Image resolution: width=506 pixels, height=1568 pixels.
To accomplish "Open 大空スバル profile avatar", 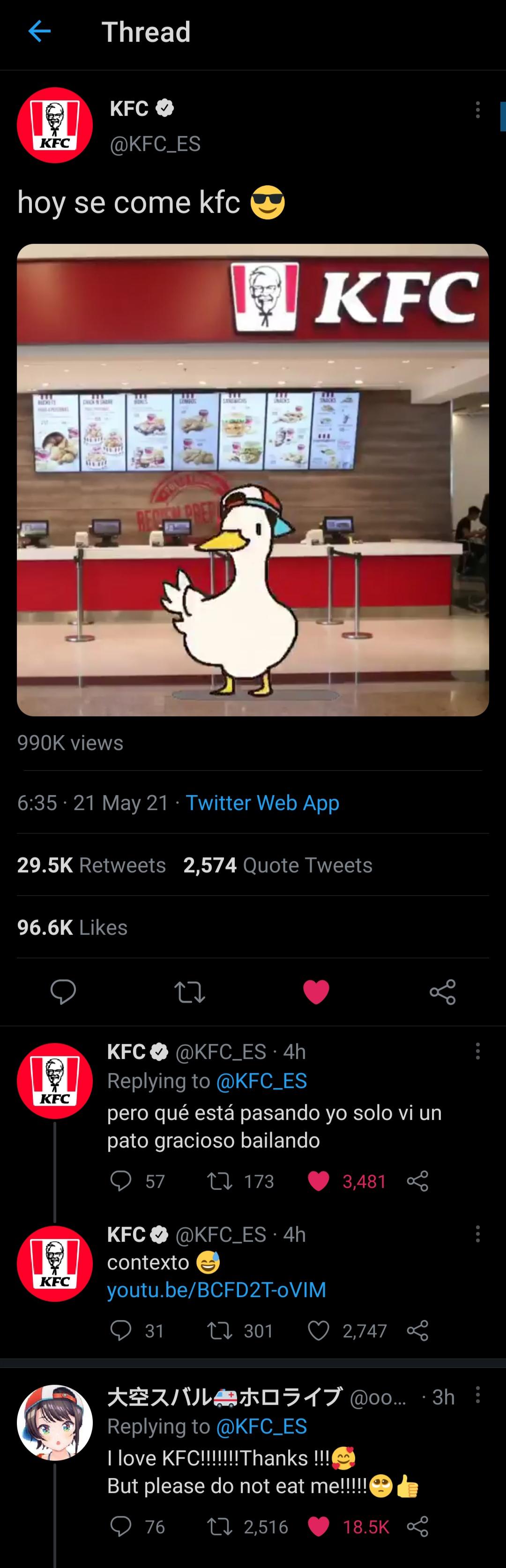I will 55,1423.
